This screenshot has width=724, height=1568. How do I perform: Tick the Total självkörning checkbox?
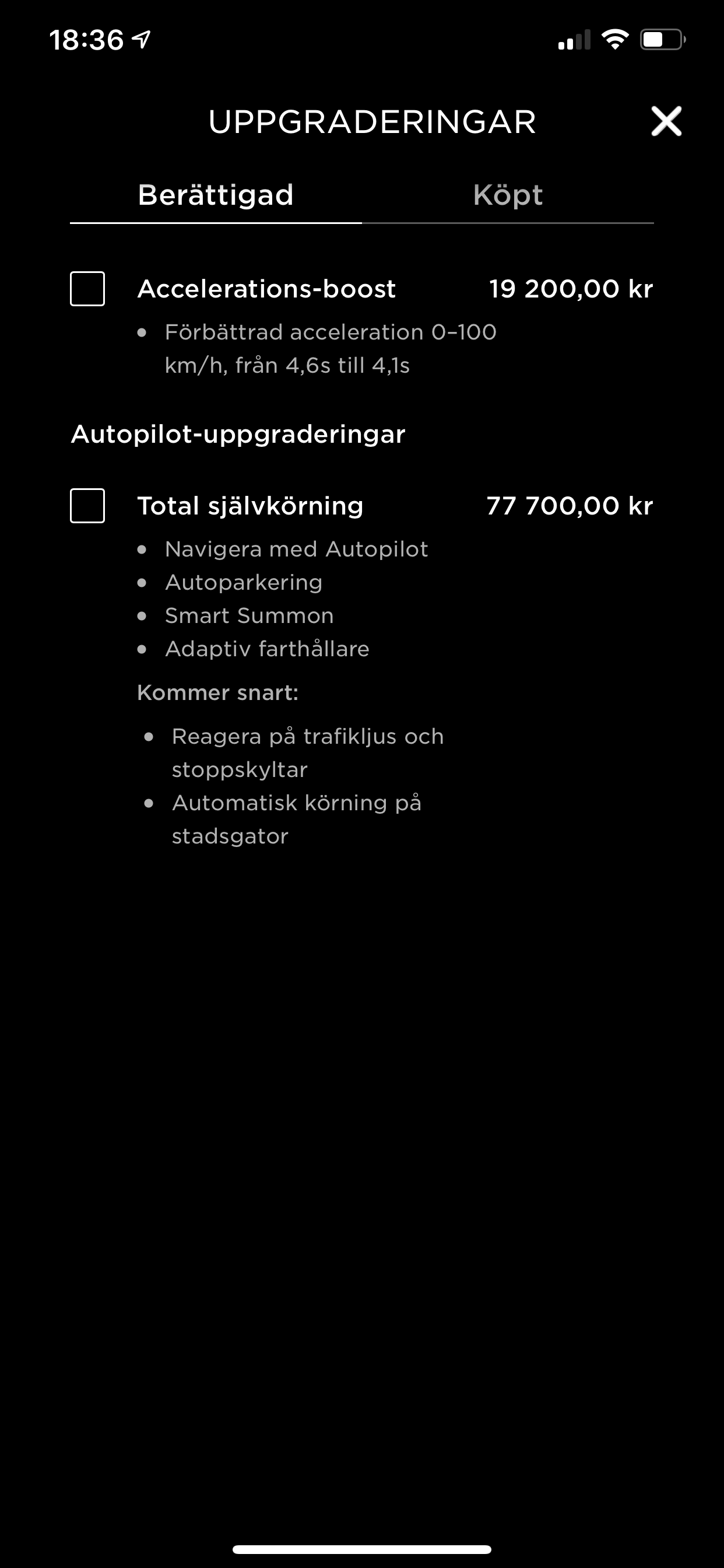pos(87,505)
